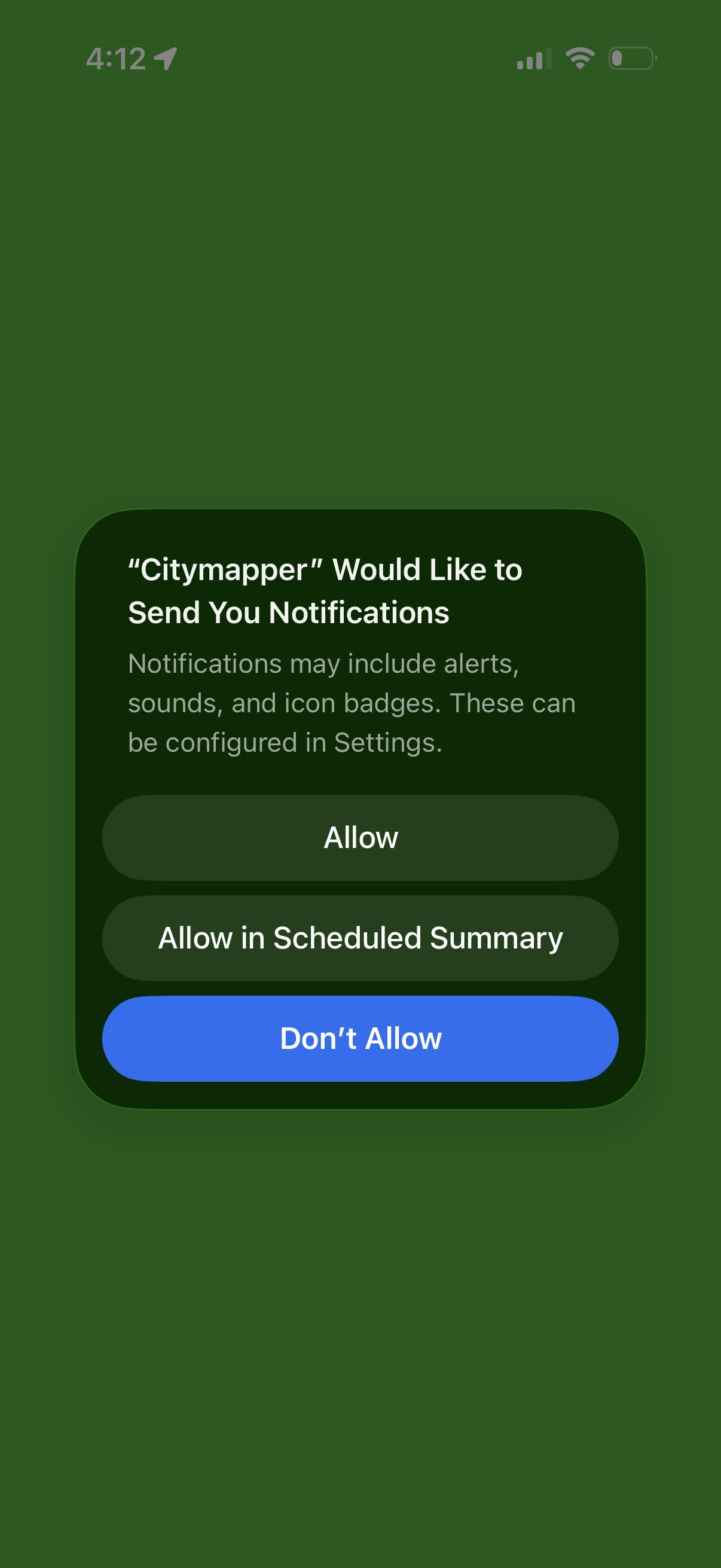The width and height of the screenshot is (721, 1568).
Task: Tap the status bar at screen top
Action: point(360,59)
